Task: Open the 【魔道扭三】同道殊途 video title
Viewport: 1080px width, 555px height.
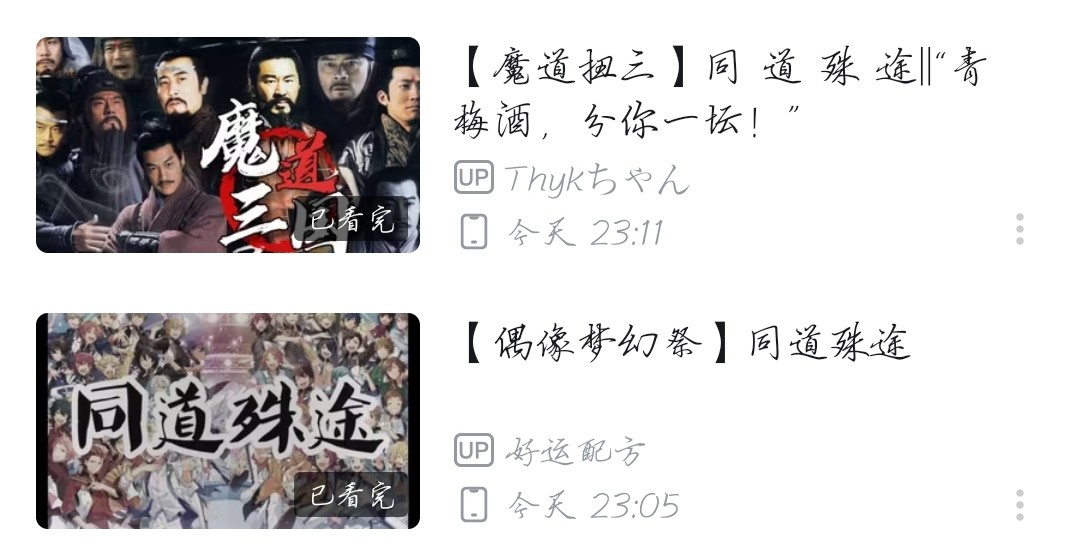Action: 722,97
